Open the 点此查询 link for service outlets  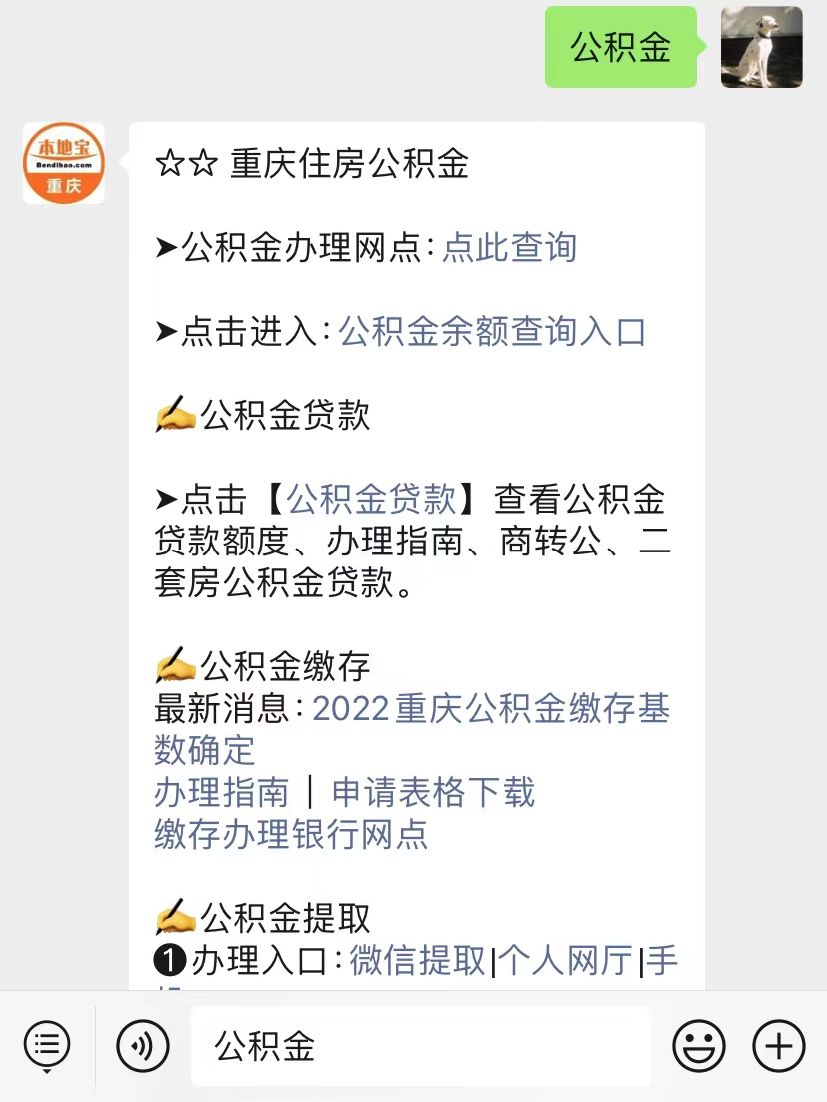point(509,247)
